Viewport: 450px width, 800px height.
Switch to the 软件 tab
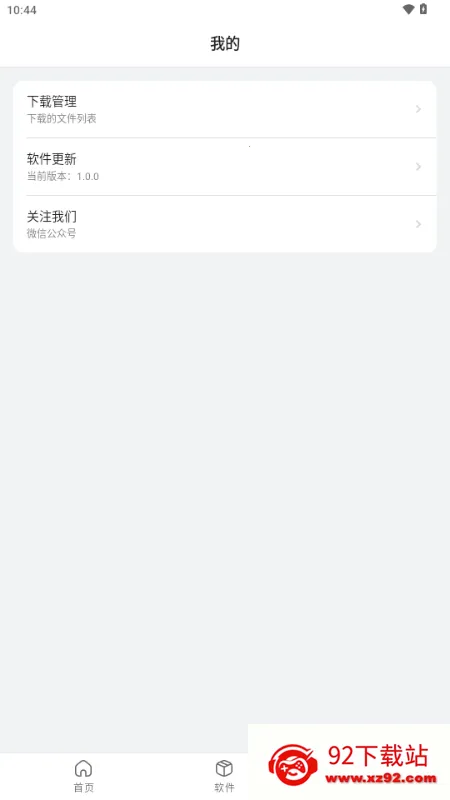click(224, 776)
